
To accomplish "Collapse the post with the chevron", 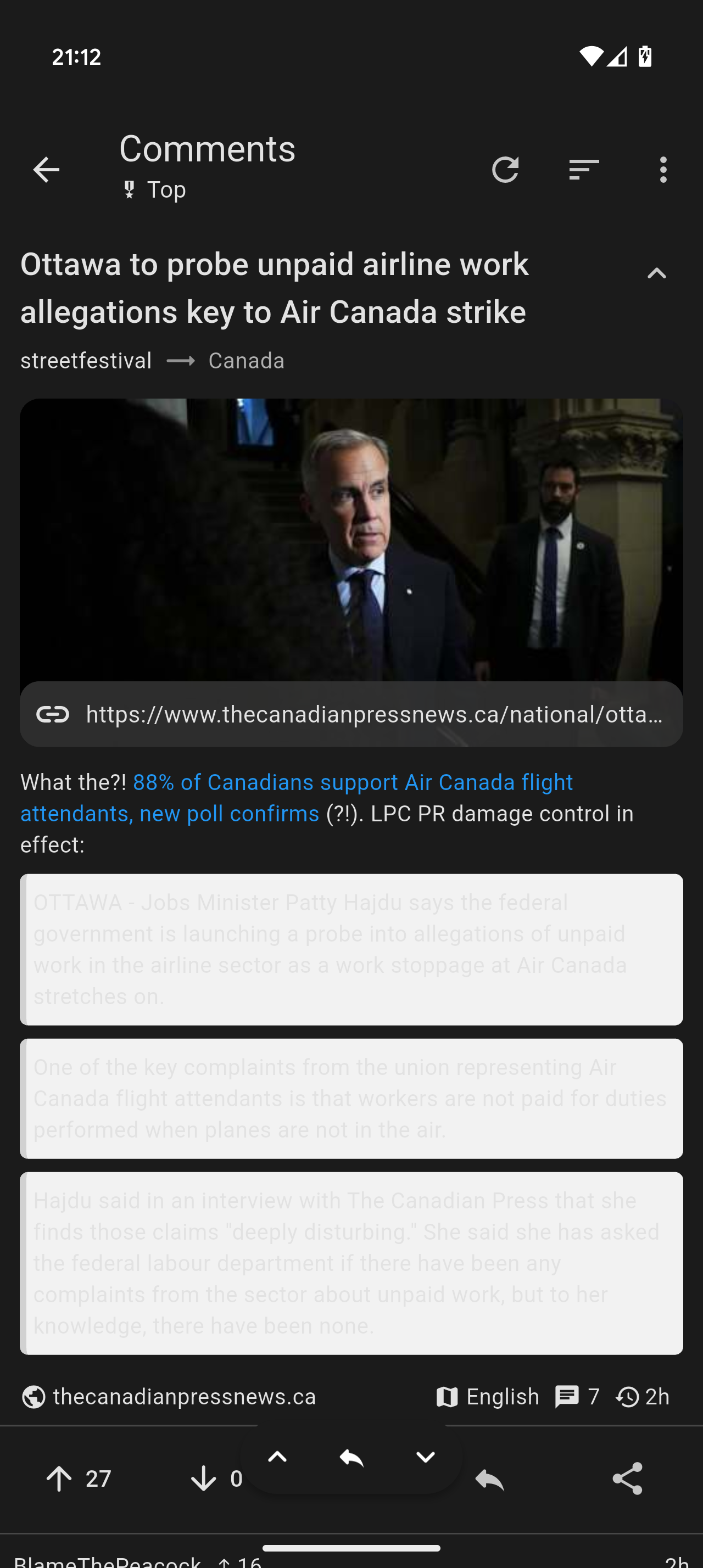I will tap(656, 274).
